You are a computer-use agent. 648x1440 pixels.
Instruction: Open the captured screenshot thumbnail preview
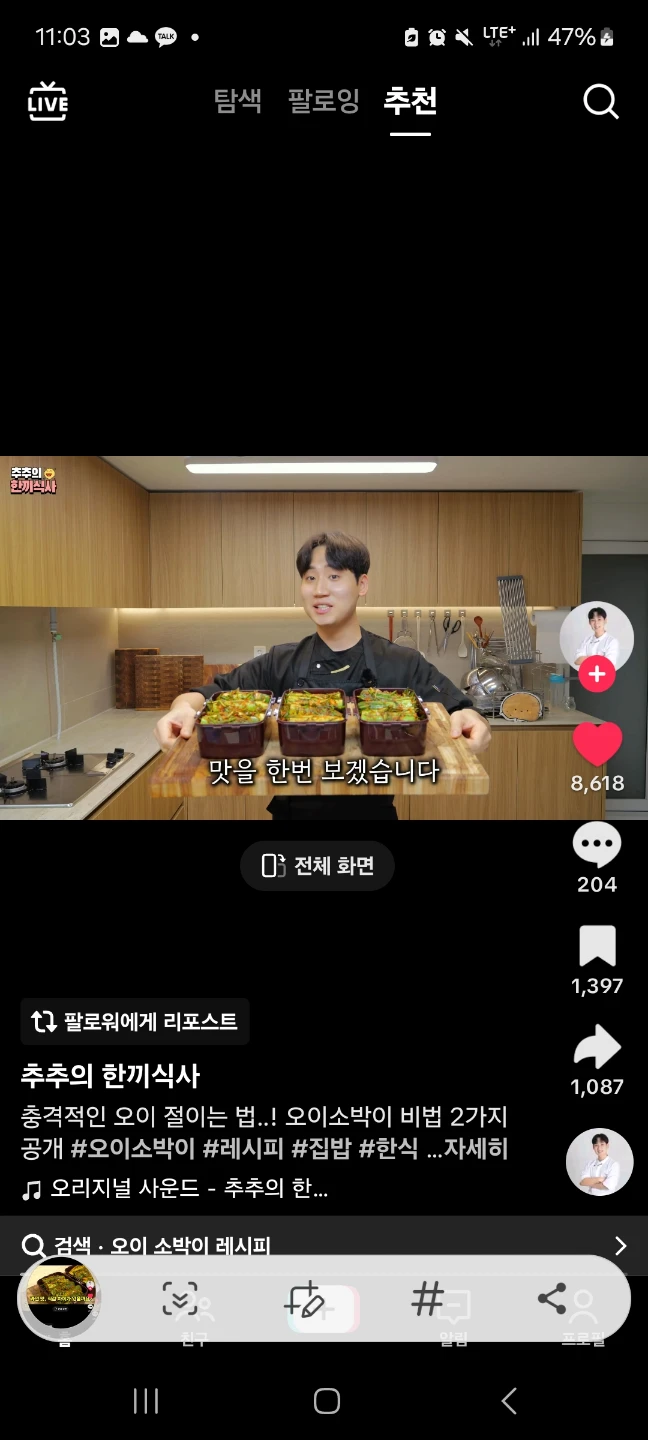(62, 1298)
